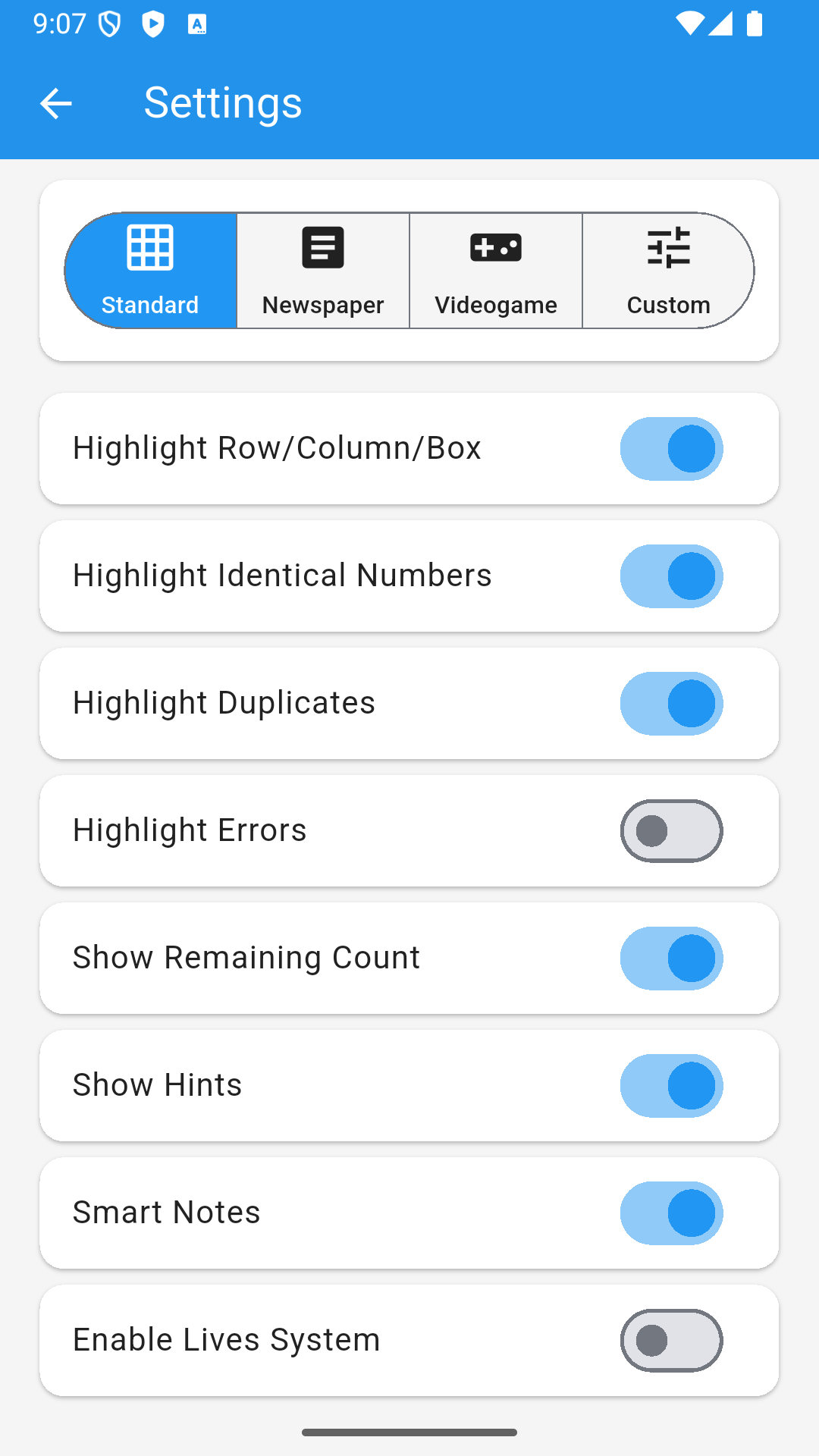This screenshot has width=819, height=1456.
Task: Switch to the Newspaper tab
Action: click(322, 271)
